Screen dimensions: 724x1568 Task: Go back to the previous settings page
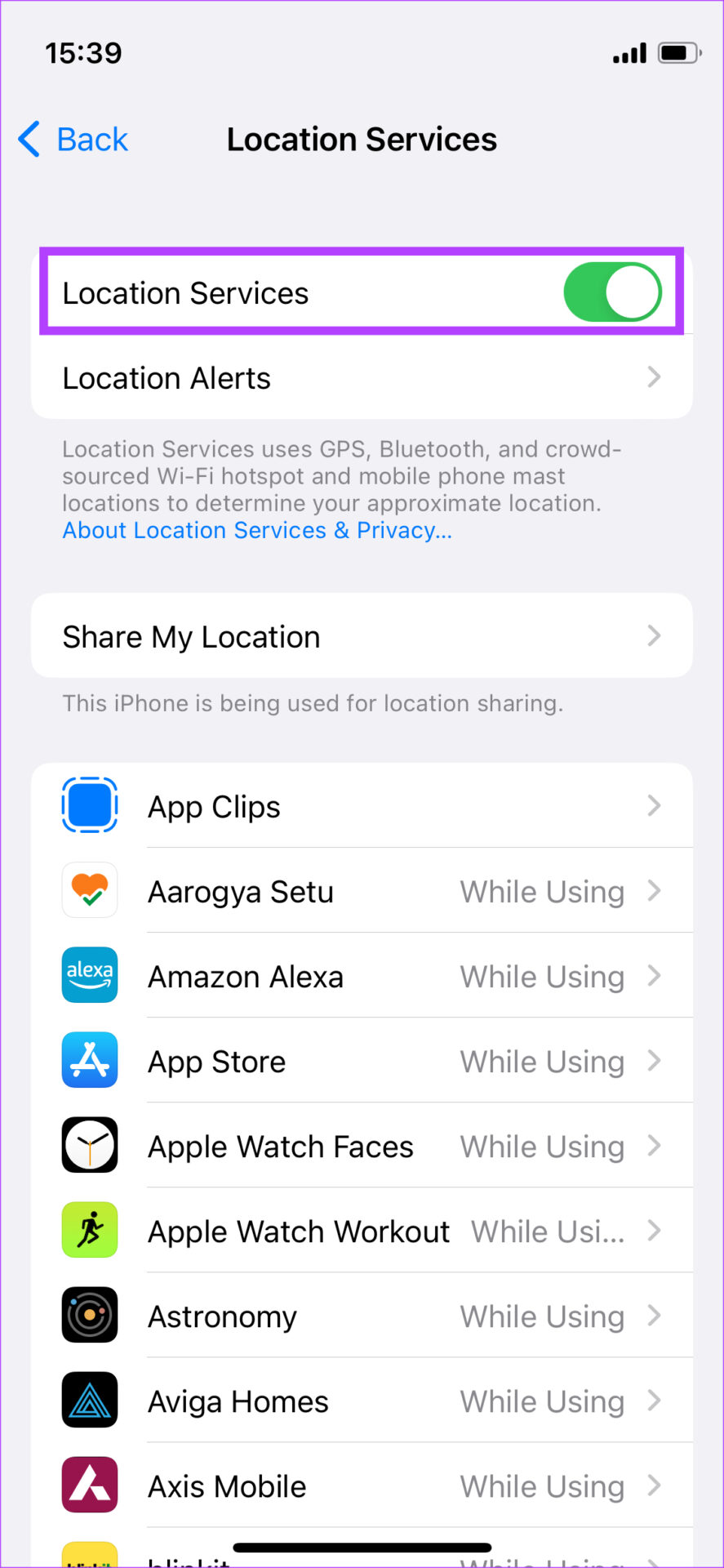point(73,140)
